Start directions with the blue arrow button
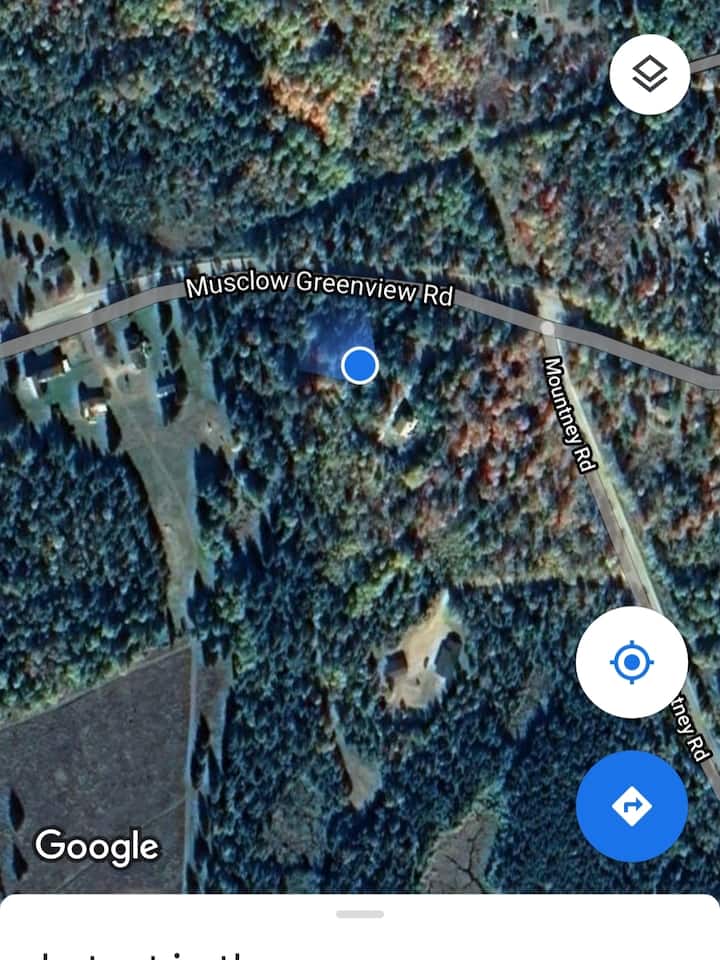The width and height of the screenshot is (720, 960). click(631, 806)
